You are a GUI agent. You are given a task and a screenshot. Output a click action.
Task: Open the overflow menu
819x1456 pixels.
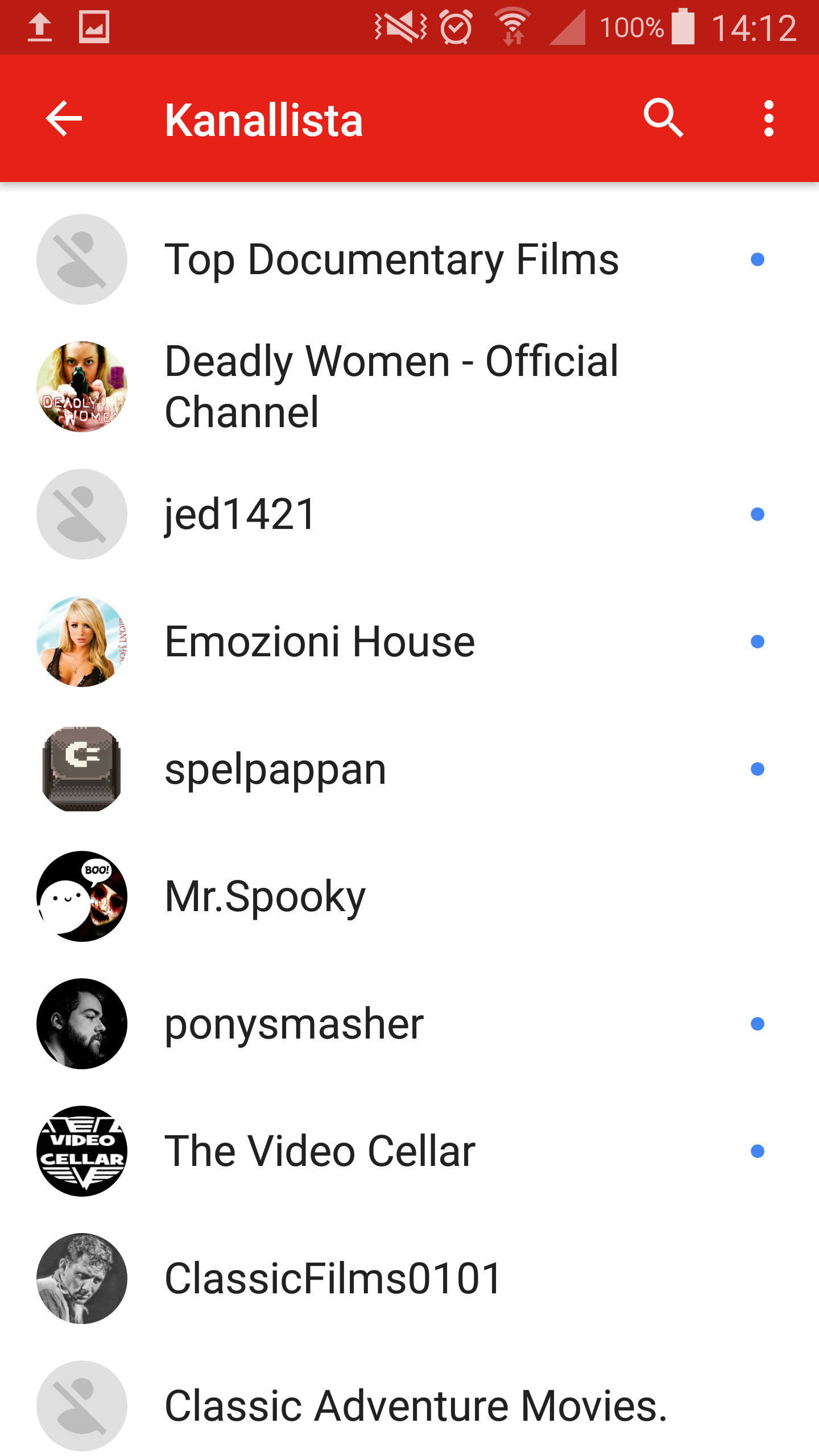tap(768, 118)
